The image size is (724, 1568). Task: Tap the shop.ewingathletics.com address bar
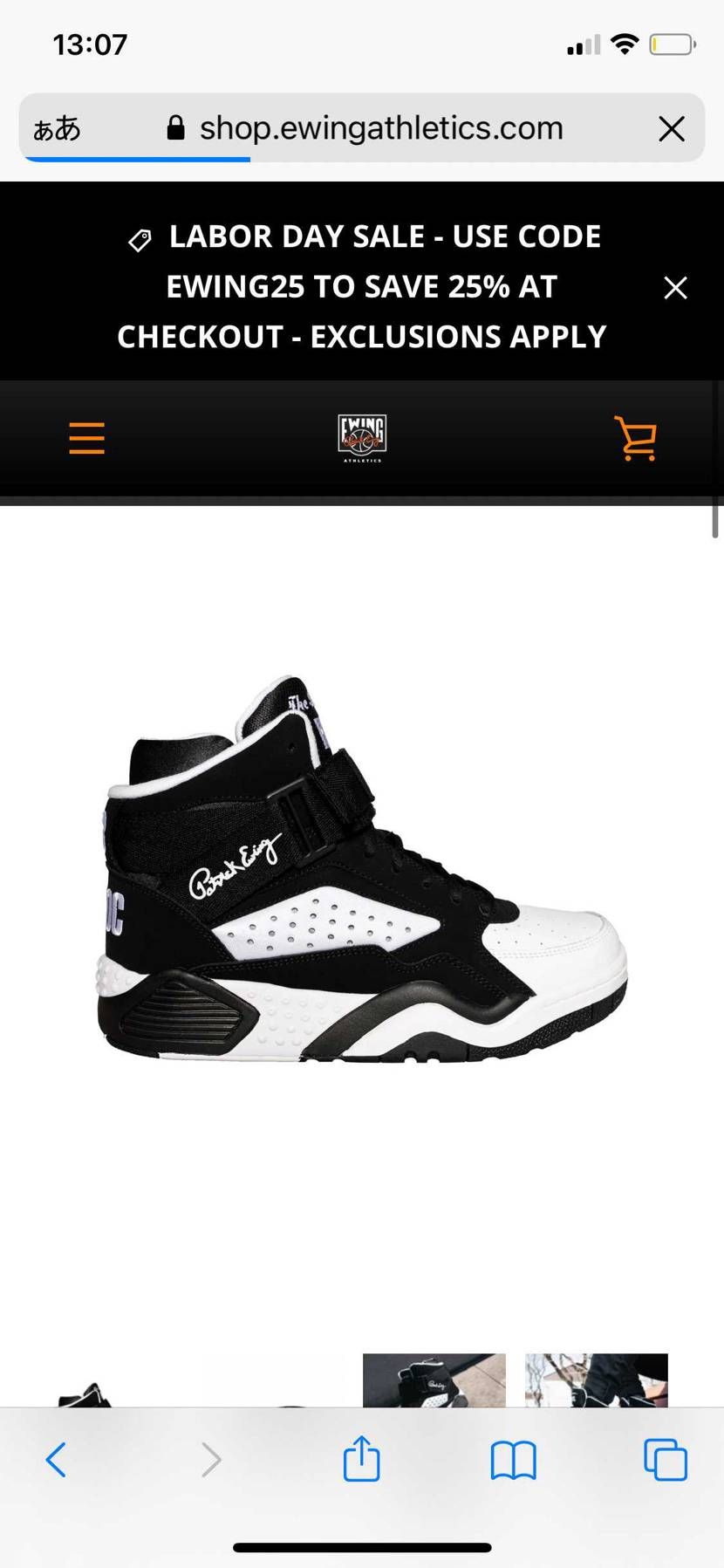coord(381,128)
